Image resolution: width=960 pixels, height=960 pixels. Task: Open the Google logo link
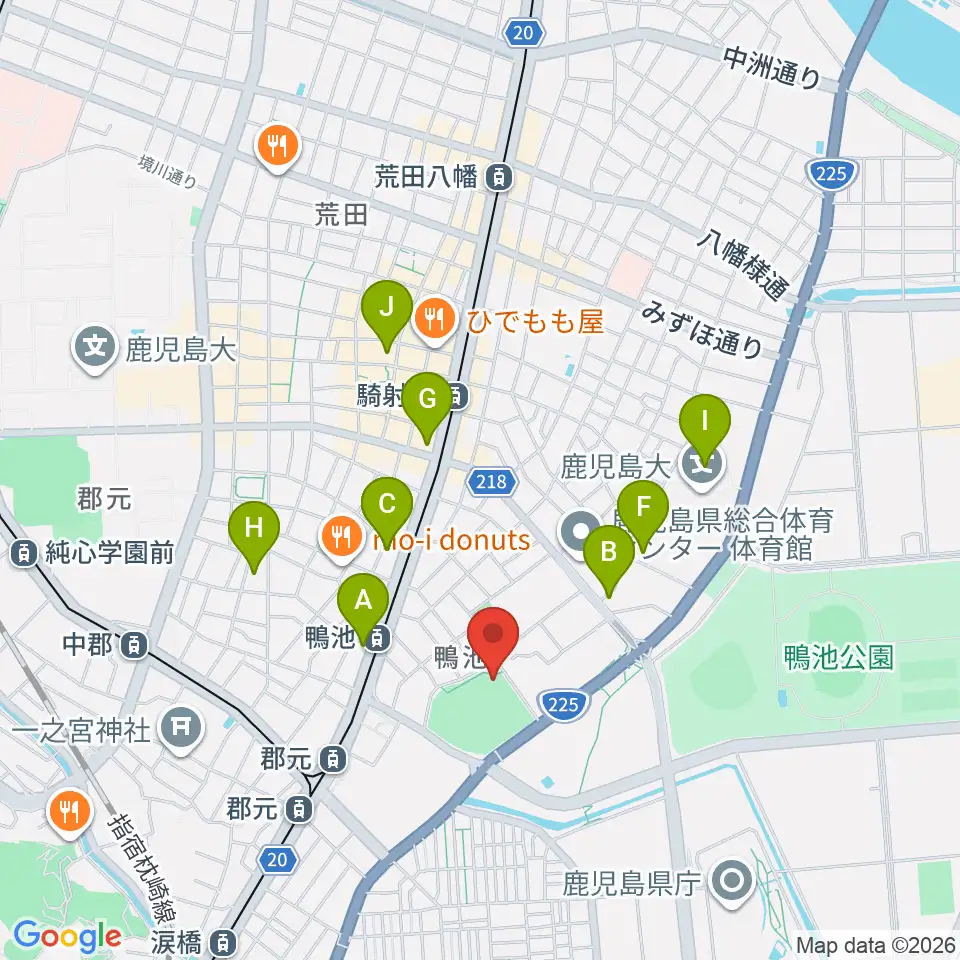click(67, 937)
